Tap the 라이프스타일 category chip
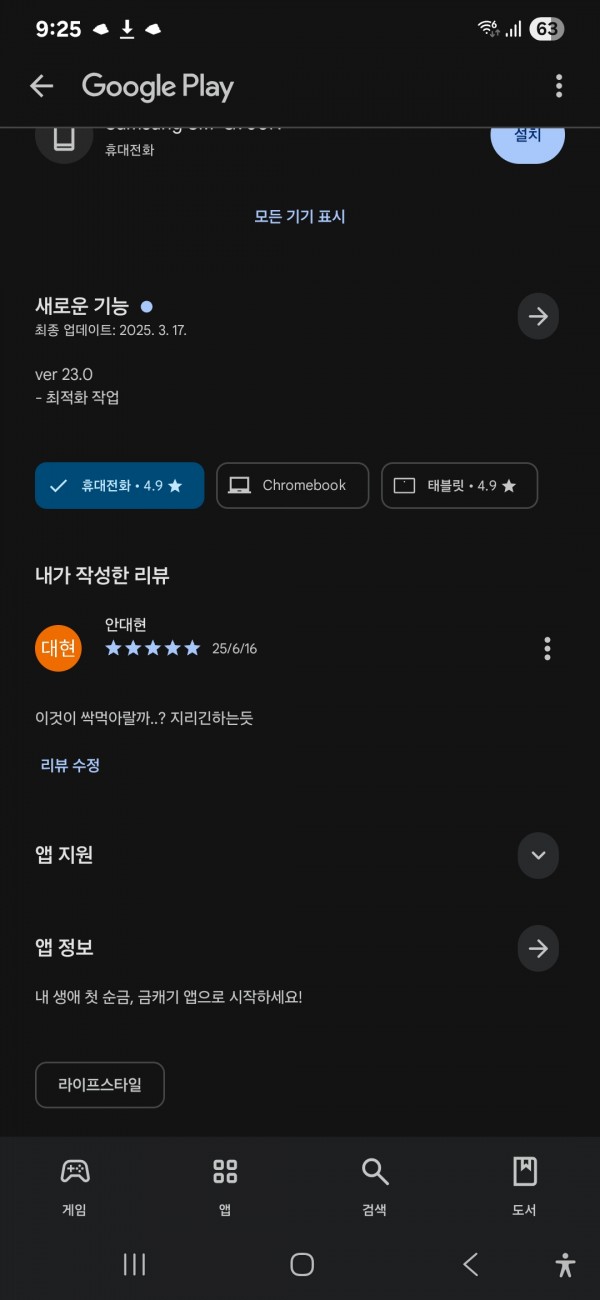The image size is (600, 1300). coord(100,1085)
